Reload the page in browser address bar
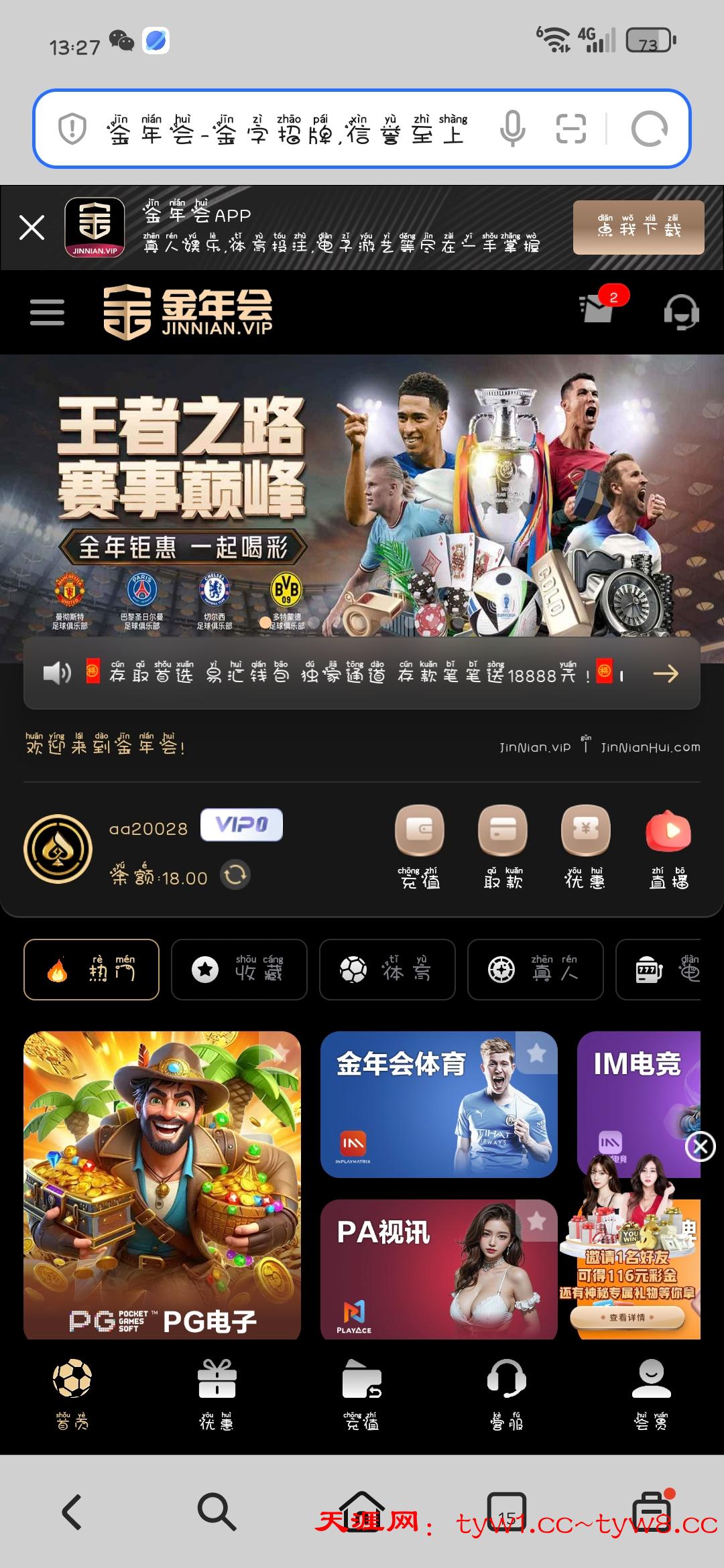Image resolution: width=724 pixels, height=1568 pixels. click(649, 129)
